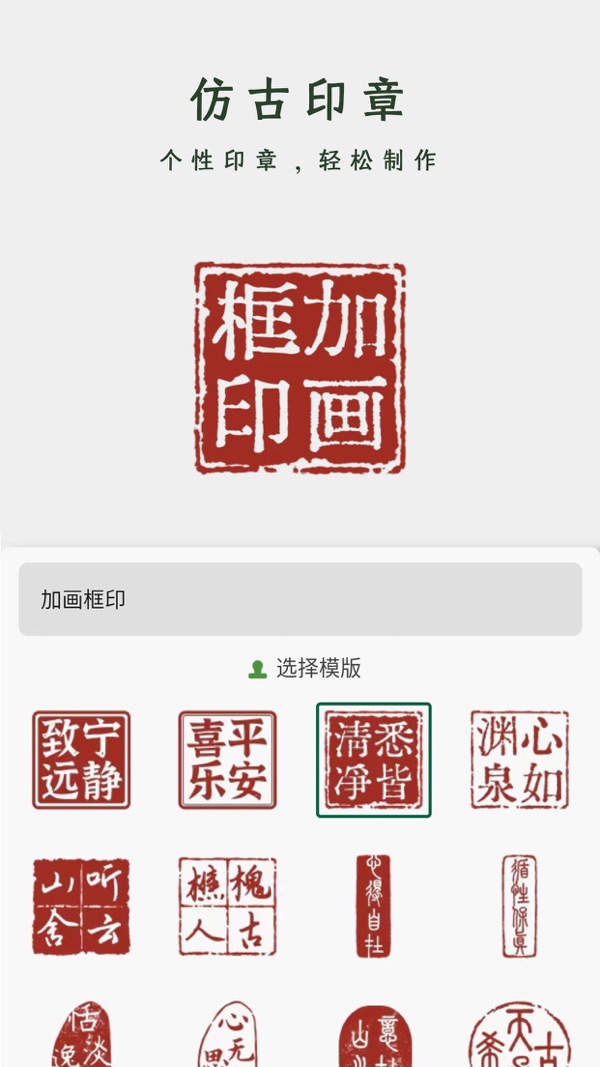Screen dimensions: 600x1067
Task: Pick the 心如渊泉 outlined template
Action: 519,760
